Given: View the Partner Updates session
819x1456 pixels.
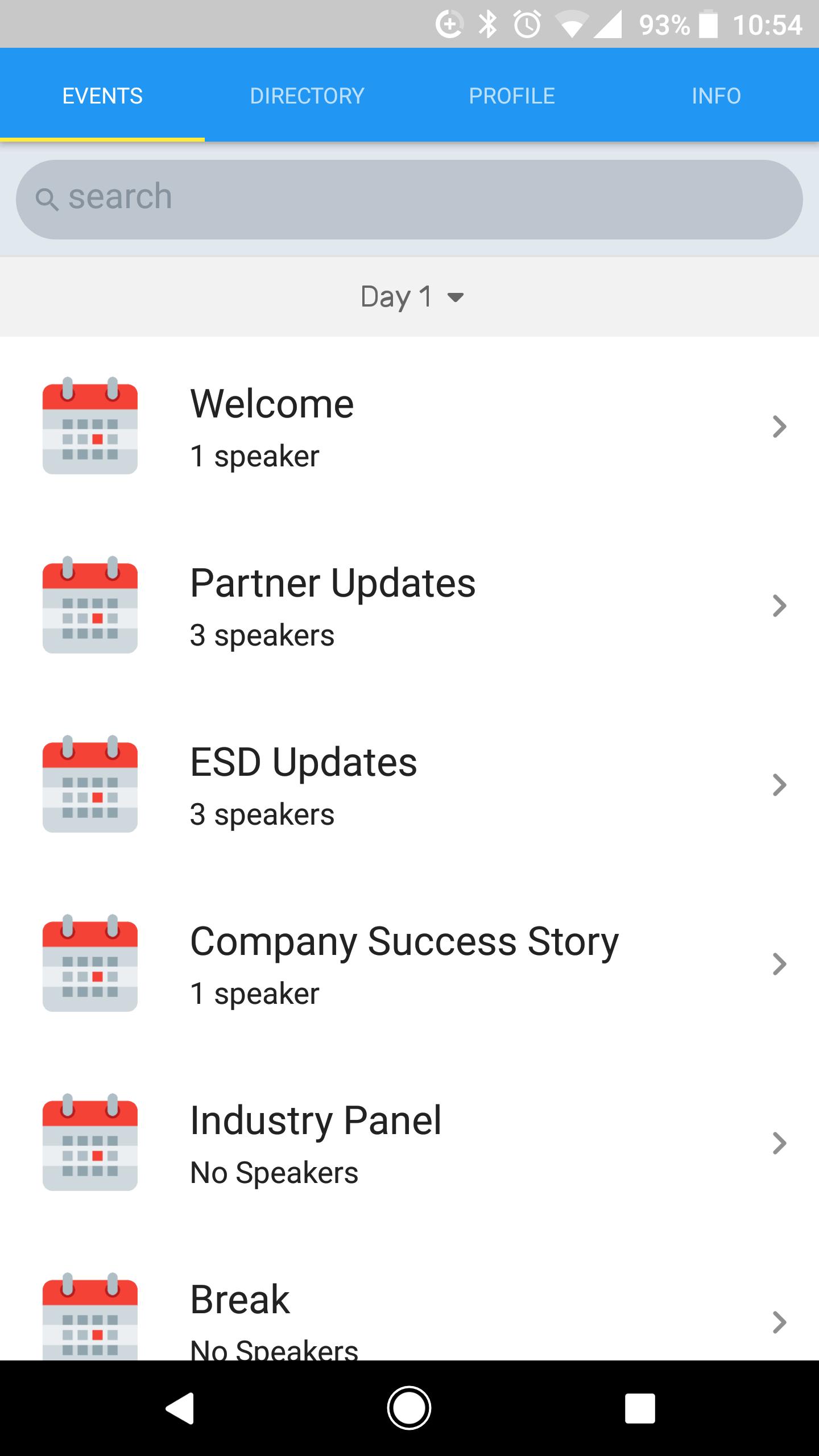Looking at the screenshot, I should pos(409,606).
